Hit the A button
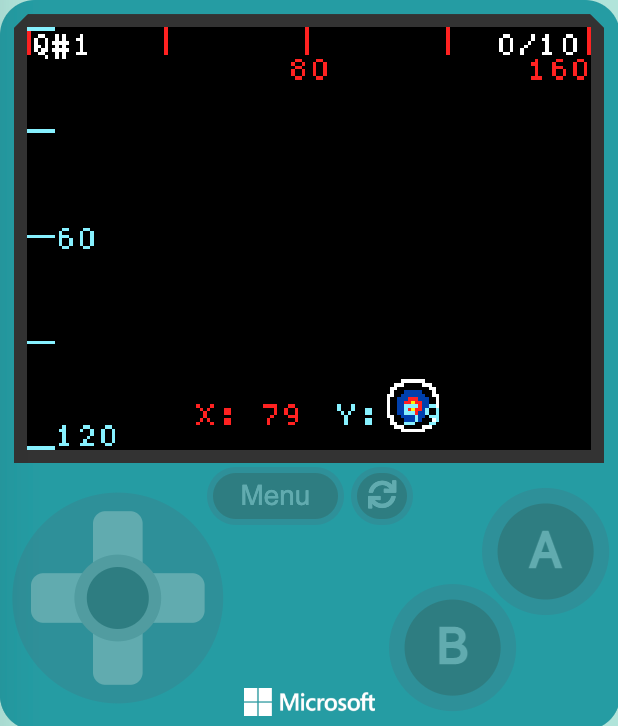618x726 pixels. point(545,551)
